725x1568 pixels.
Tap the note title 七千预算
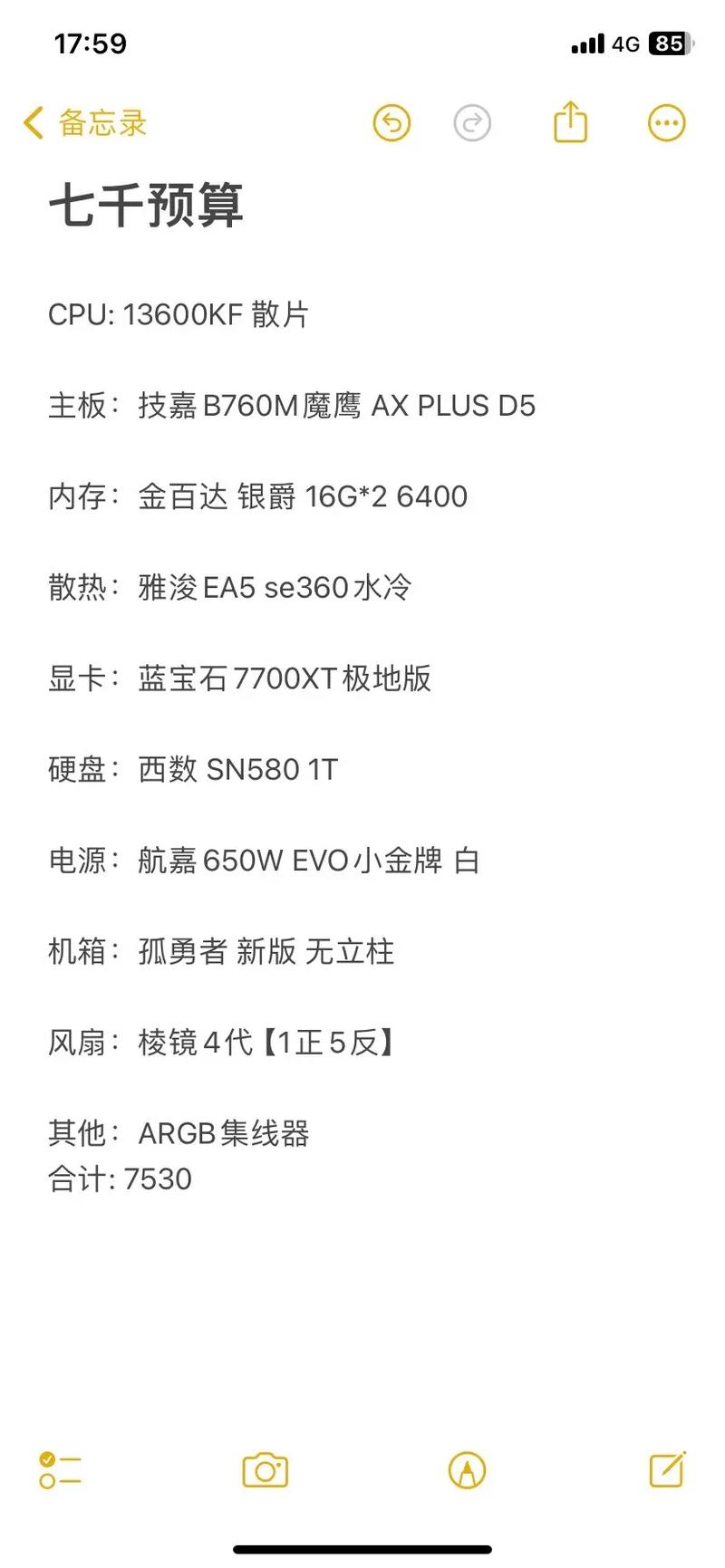tap(147, 207)
